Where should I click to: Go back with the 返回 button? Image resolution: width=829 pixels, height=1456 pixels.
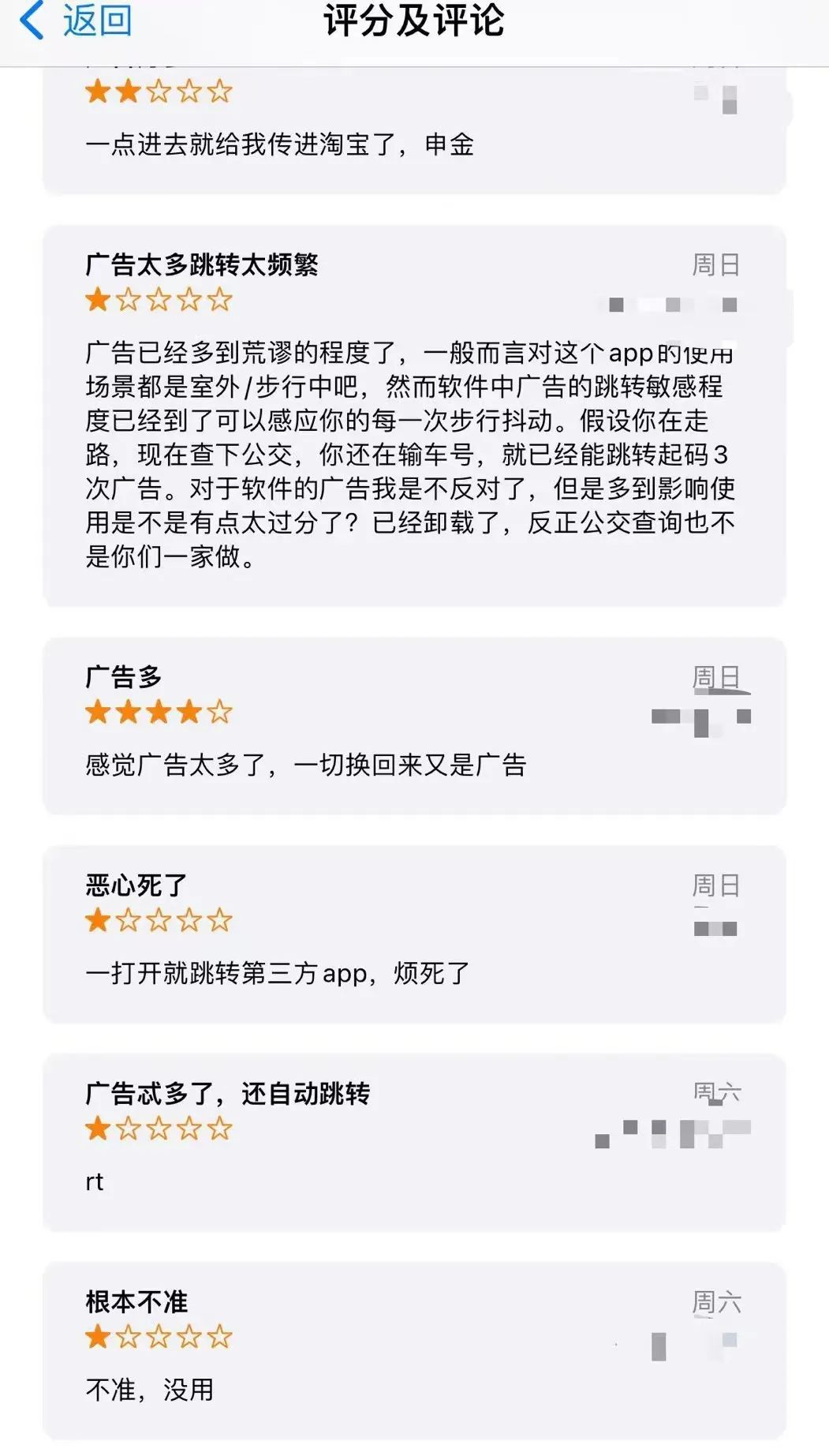tap(77, 21)
